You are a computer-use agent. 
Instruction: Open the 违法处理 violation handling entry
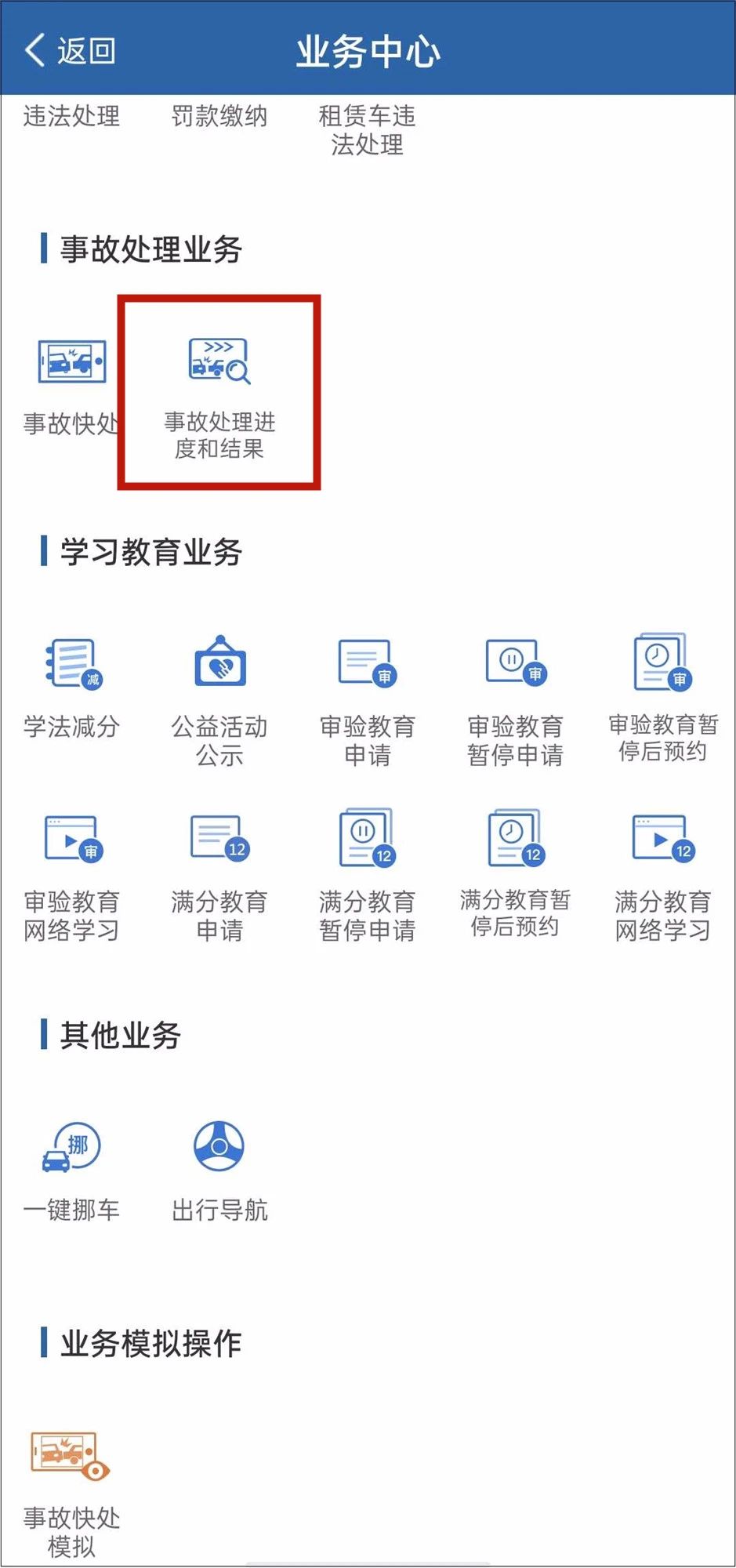point(73,118)
